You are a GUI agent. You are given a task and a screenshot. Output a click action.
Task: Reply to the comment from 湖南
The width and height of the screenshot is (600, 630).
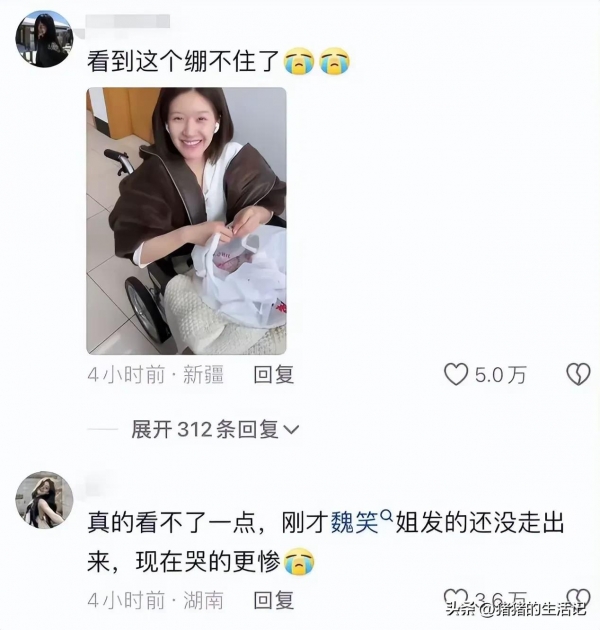(272, 600)
